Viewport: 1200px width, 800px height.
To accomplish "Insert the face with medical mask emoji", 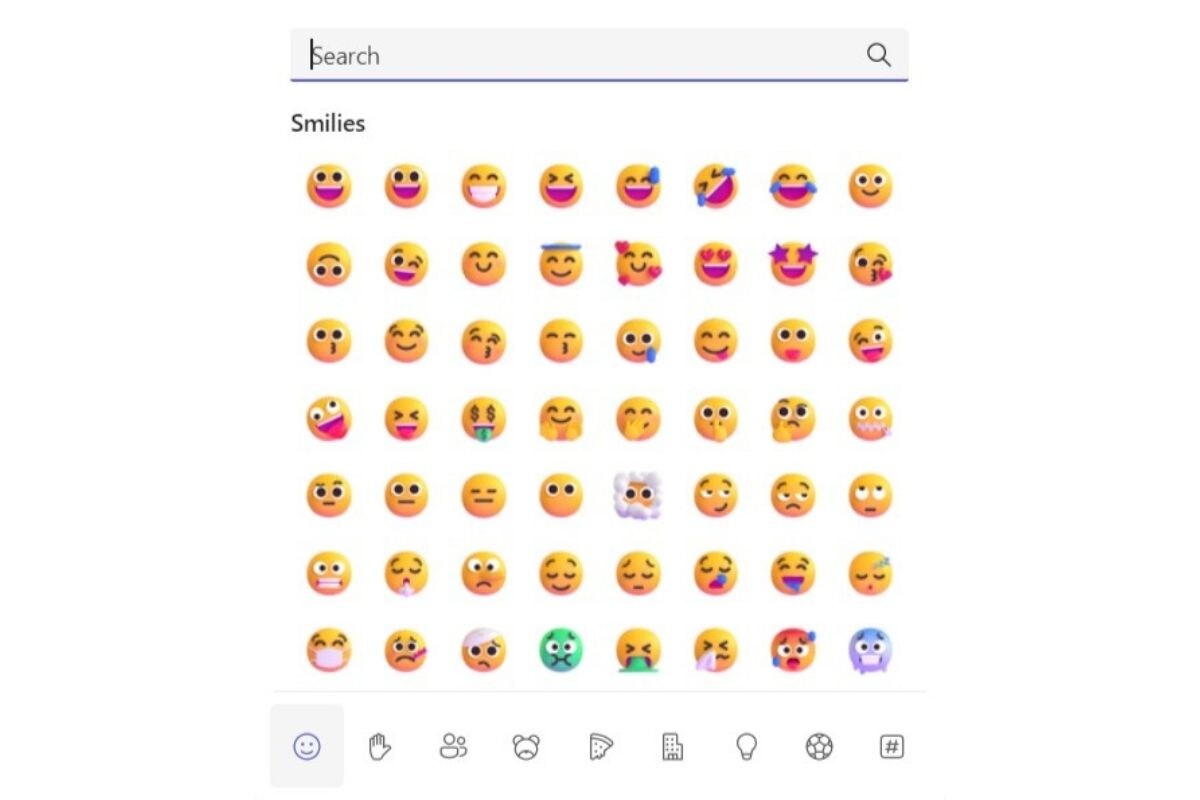I will pyautogui.click(x=329, y=650).
